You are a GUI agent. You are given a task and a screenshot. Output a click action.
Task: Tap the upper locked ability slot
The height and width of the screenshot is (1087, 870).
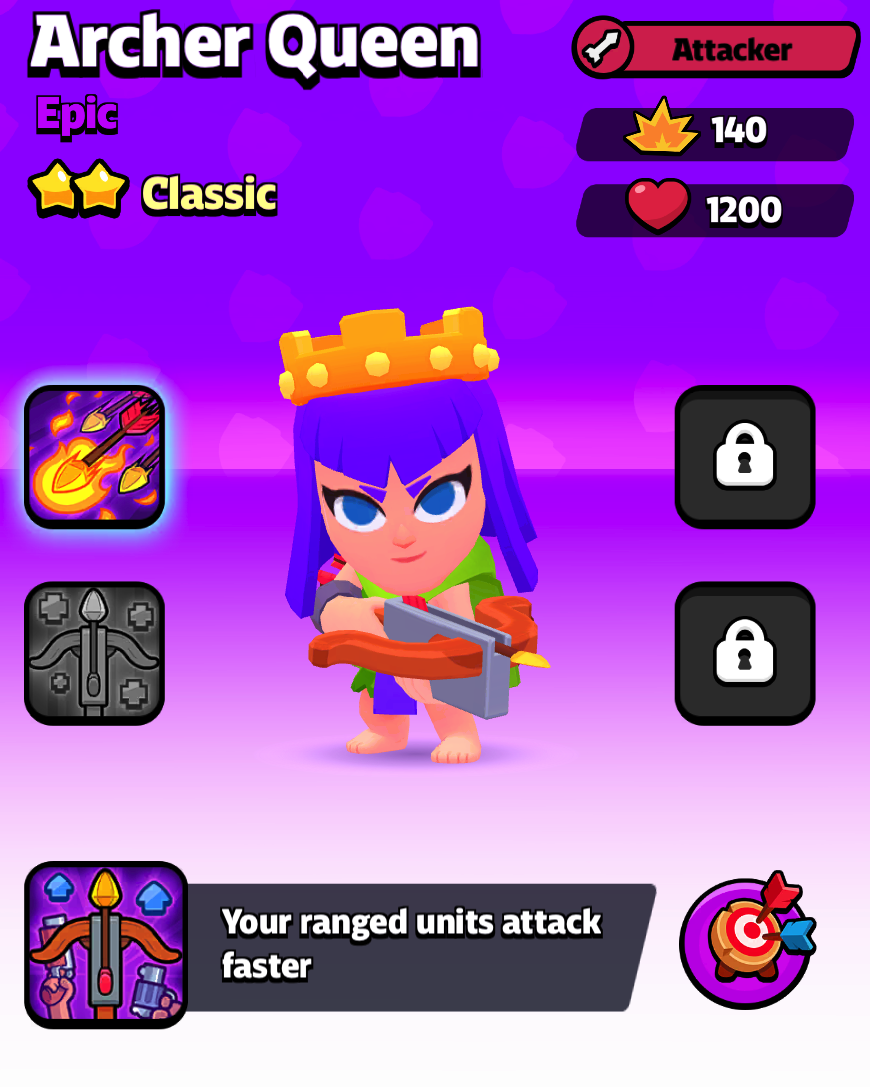point(745,456)
